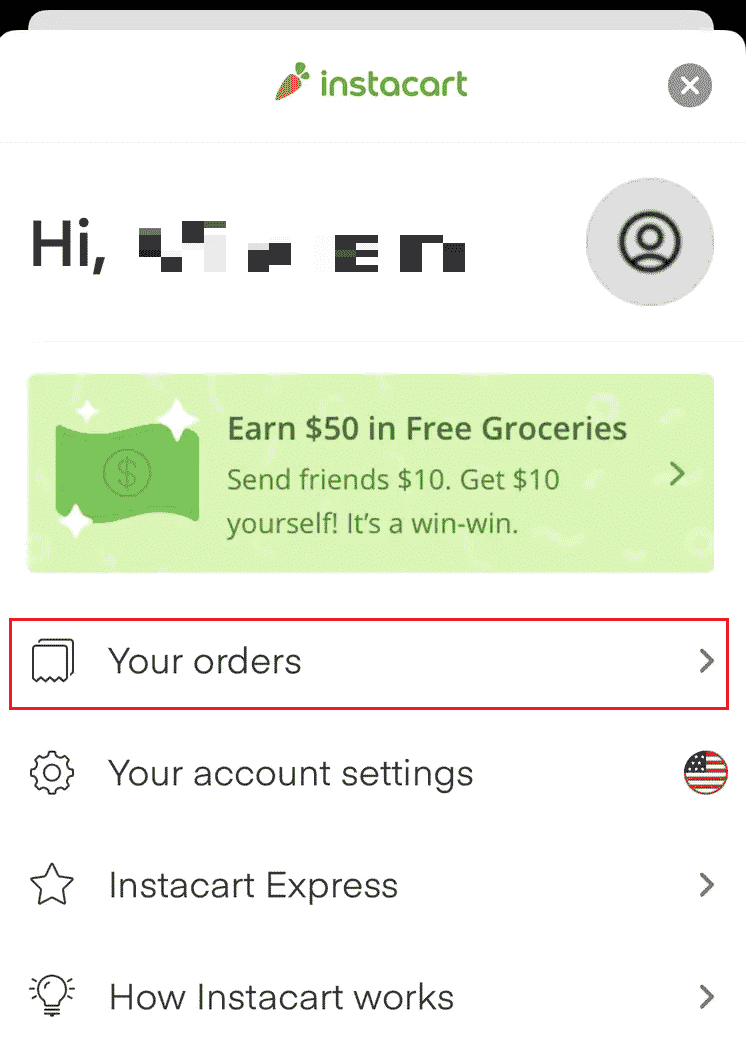This screenshot has width=746, height=1057.
Task: Close the Instacart account menu
Action: 689,86
